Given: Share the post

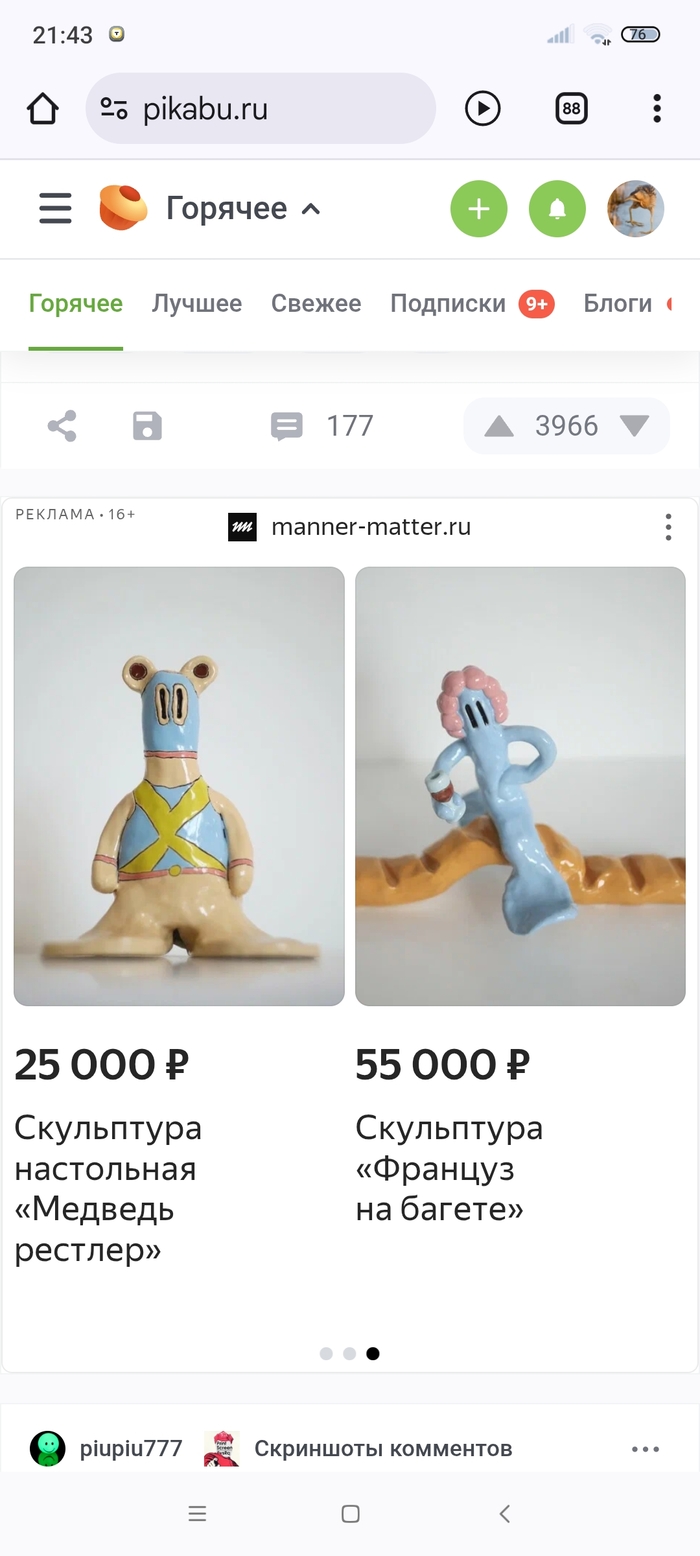Looking at the screenshot, I should tap(62, 426).
